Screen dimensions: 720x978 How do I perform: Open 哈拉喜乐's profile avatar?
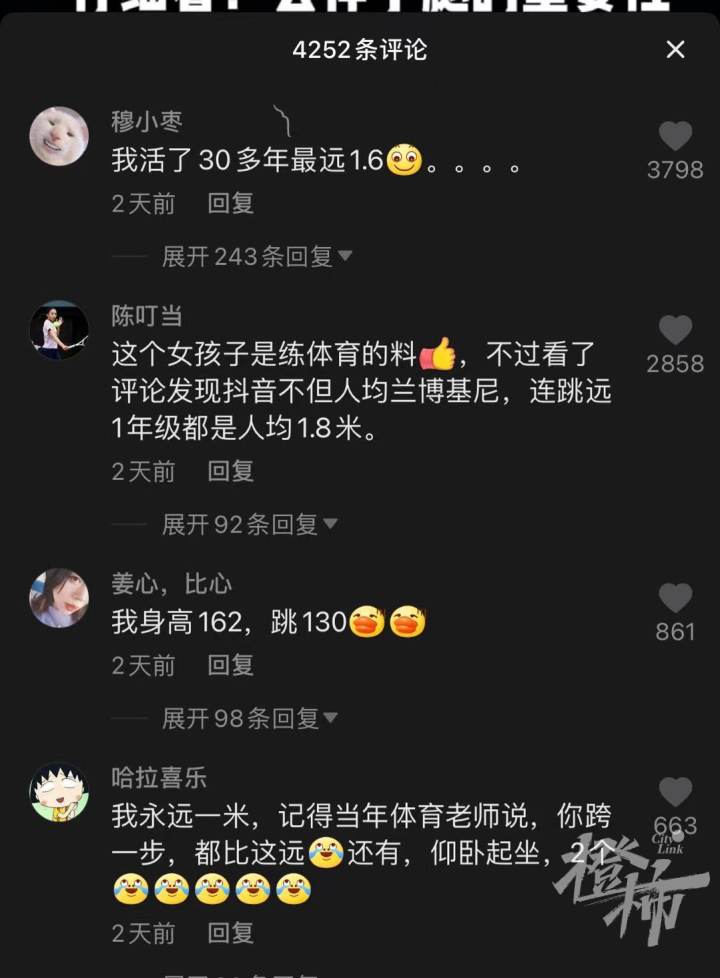click(x=59, y=792)
